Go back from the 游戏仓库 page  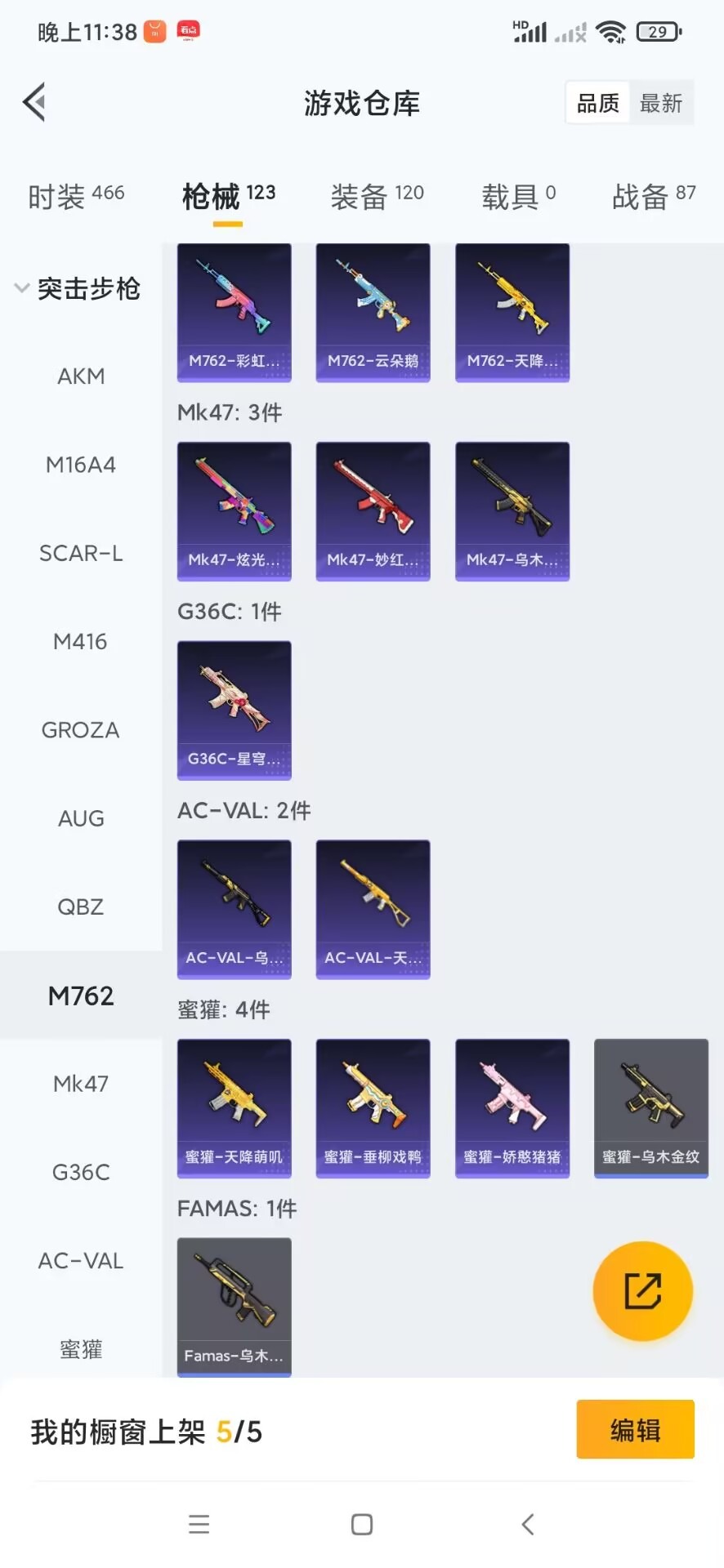tap(34, 103)
